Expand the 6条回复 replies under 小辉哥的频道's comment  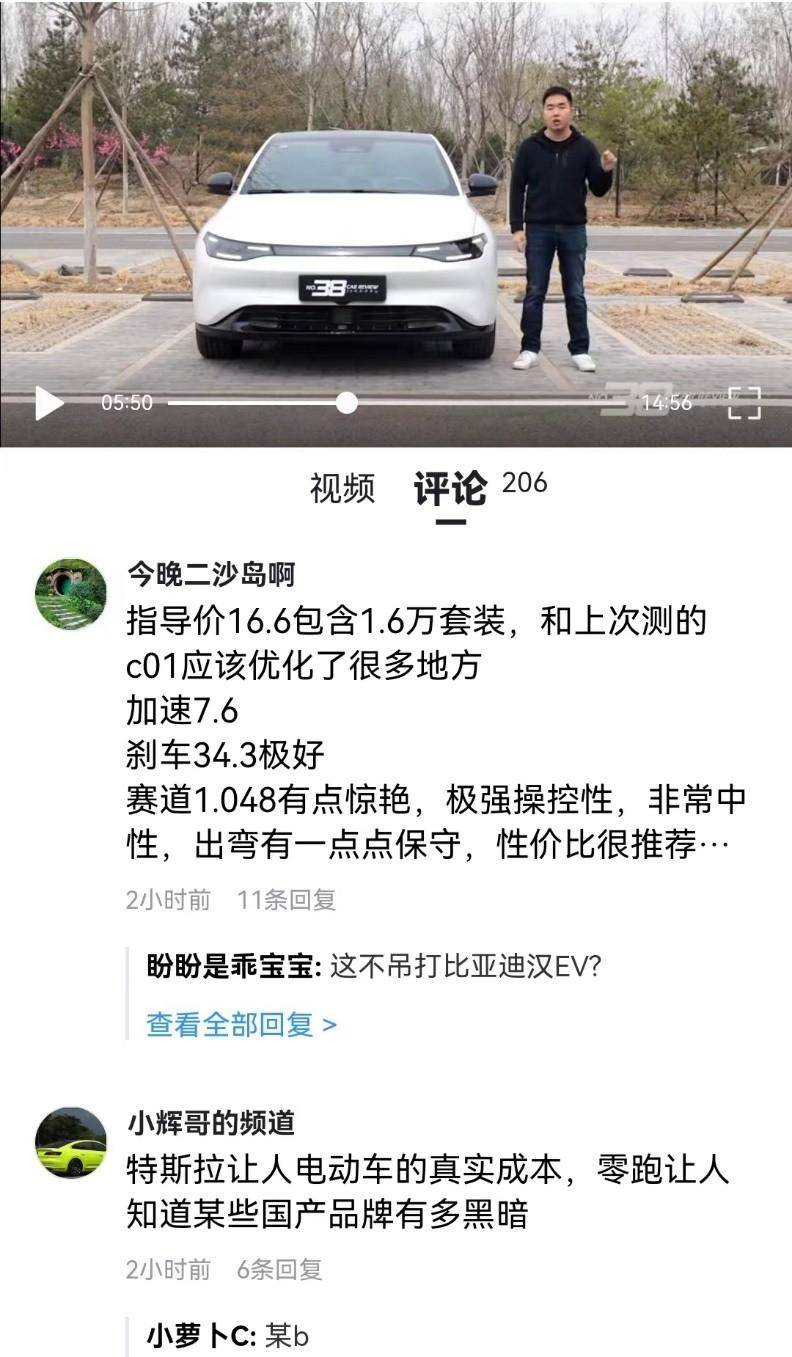[x=278, y=1269]
